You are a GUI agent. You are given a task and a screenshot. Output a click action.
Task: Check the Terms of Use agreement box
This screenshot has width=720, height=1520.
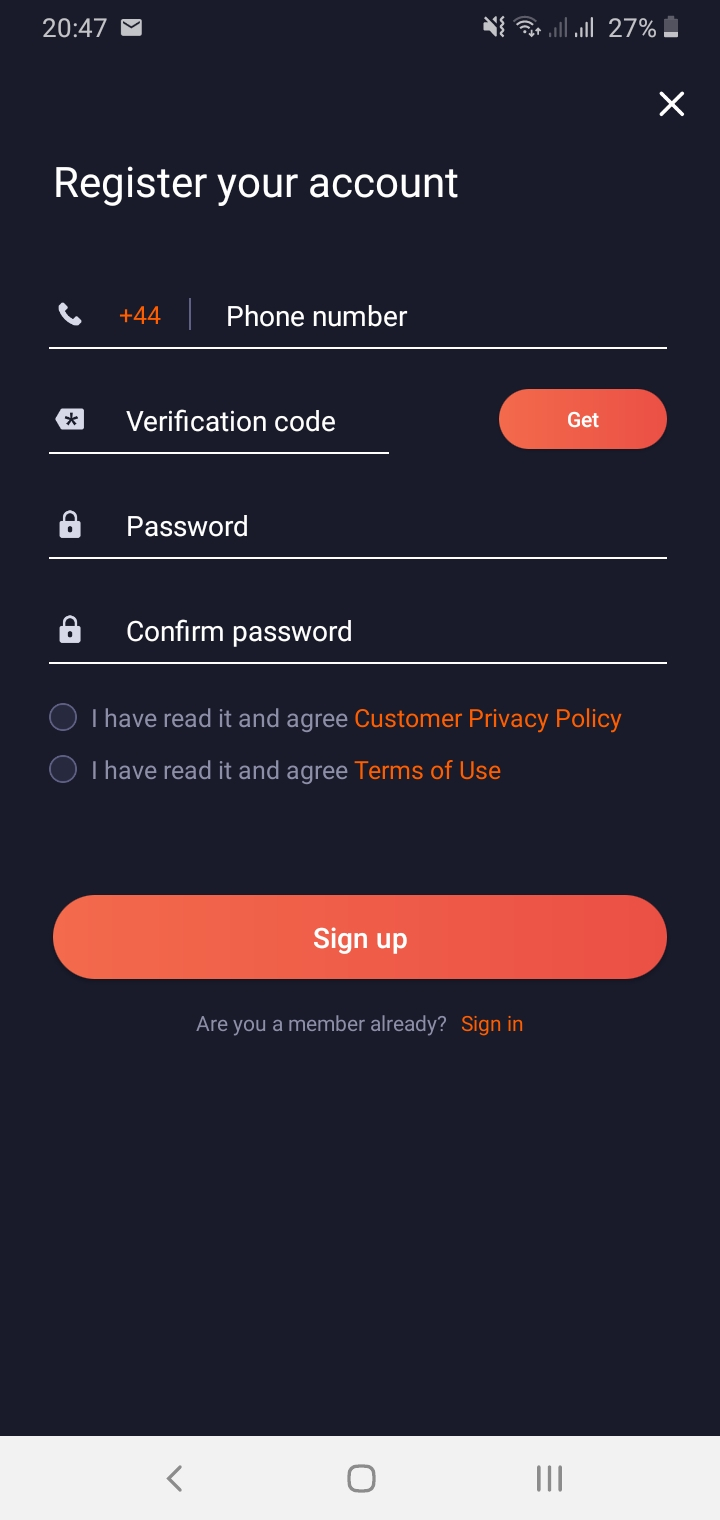point(63,770)
